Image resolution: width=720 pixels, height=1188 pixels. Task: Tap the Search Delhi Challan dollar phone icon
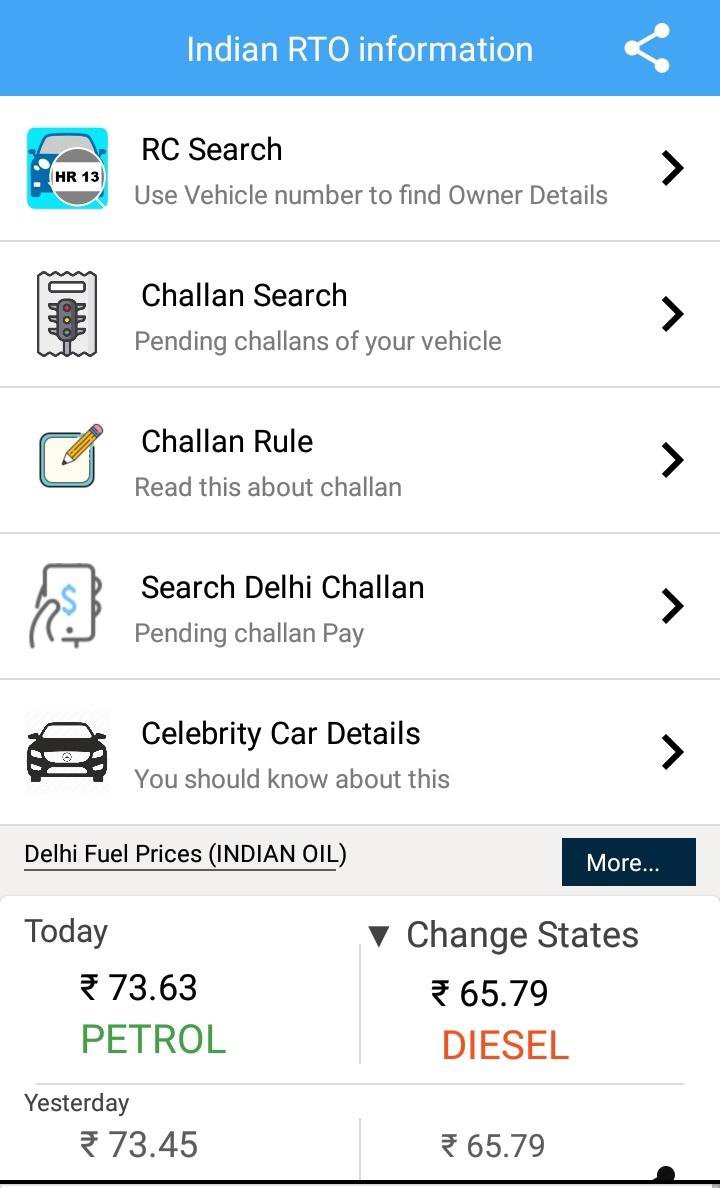[x=66, y=605]
